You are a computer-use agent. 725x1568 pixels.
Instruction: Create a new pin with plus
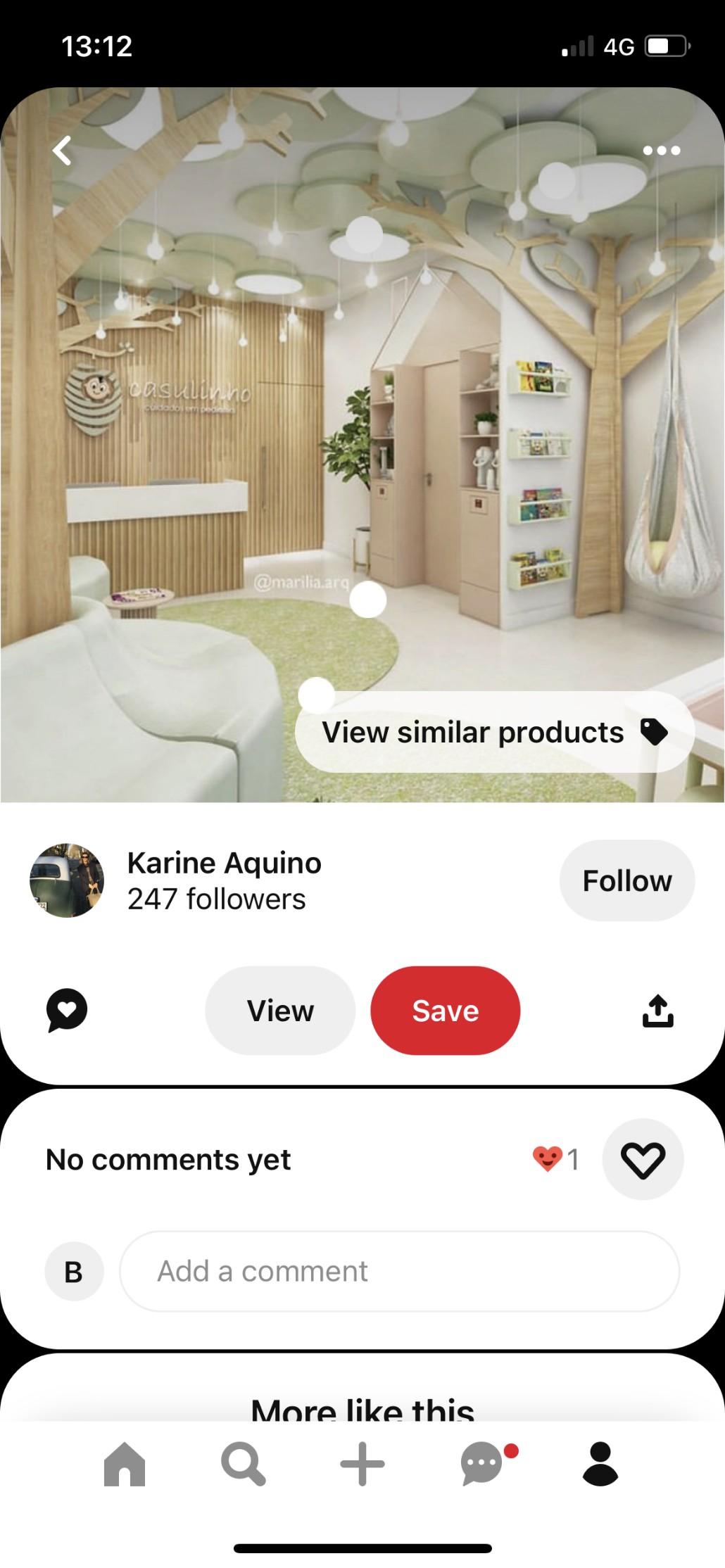point(362,1464)
